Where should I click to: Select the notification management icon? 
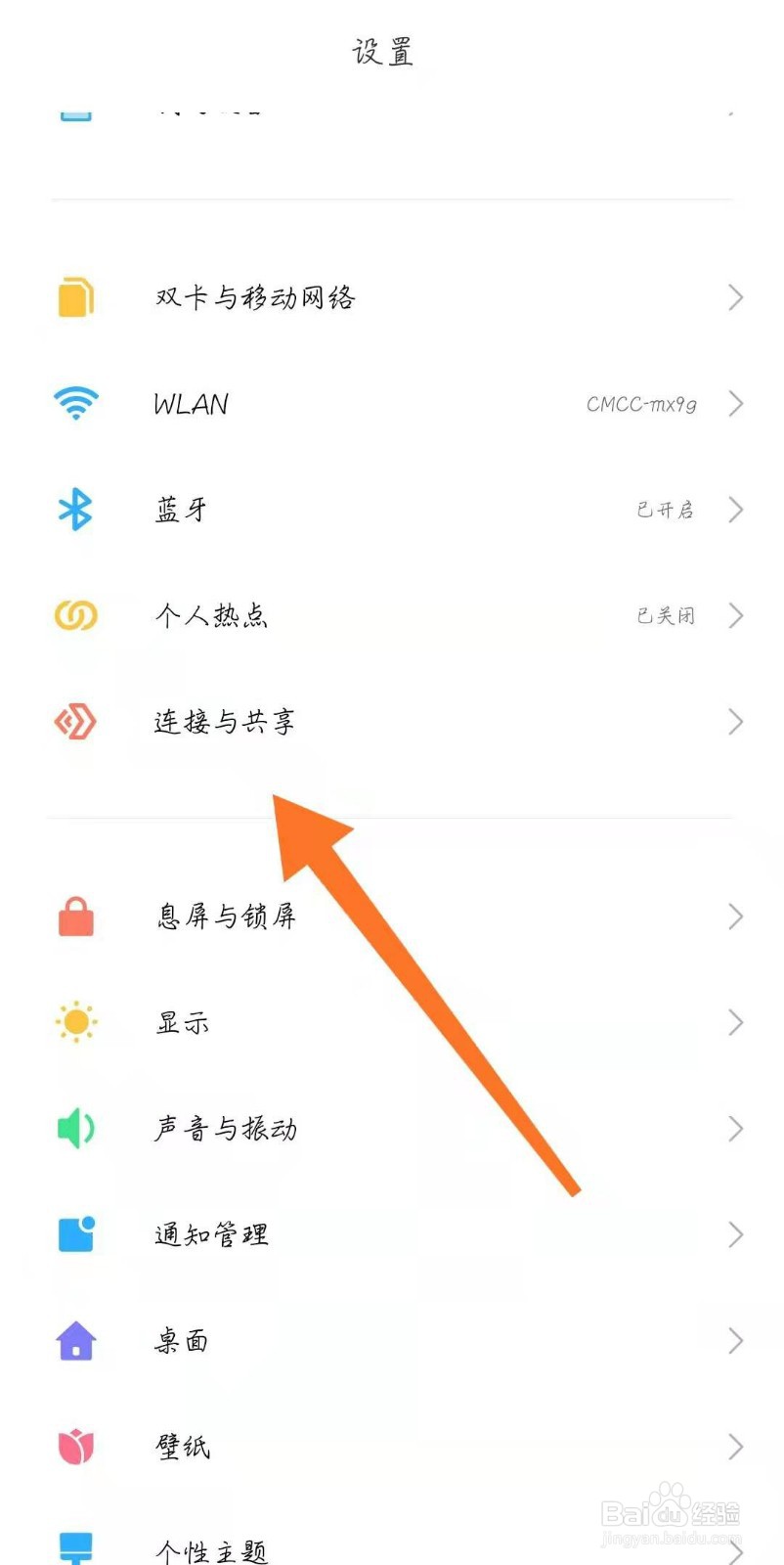75,1234
